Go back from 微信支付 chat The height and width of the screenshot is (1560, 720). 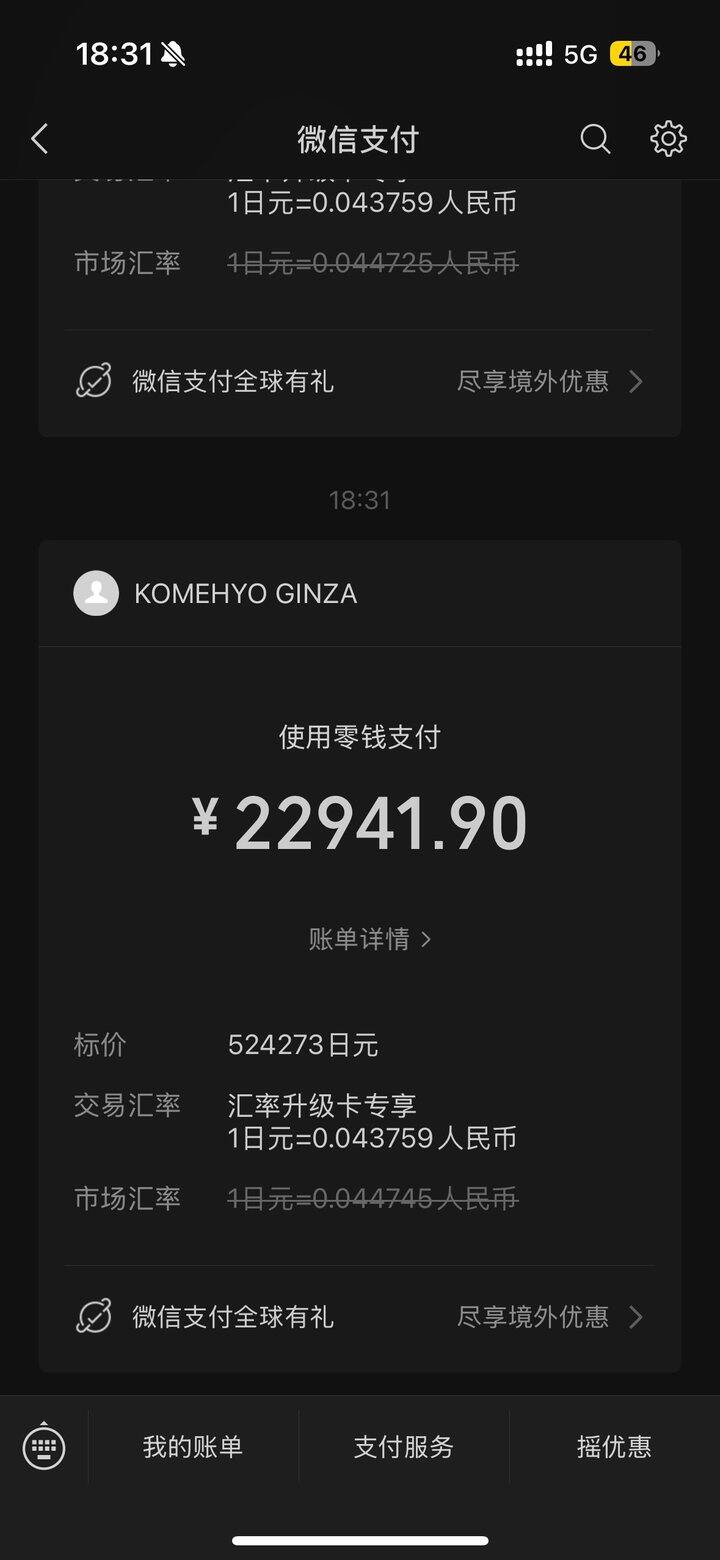pos(40,139)
